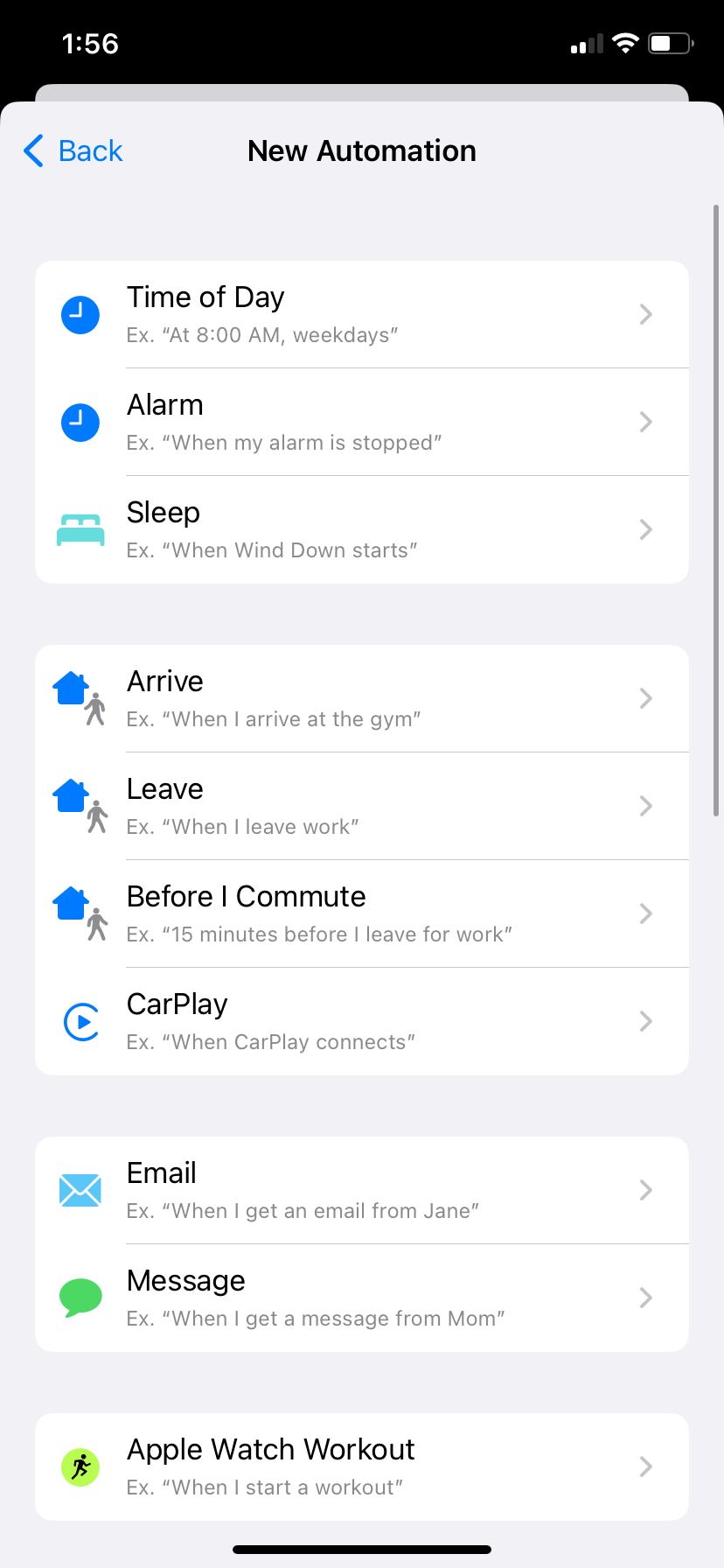Click the Before I Commute icon
The height and width of the screenshot is (1568, 724).
point(80,913)
